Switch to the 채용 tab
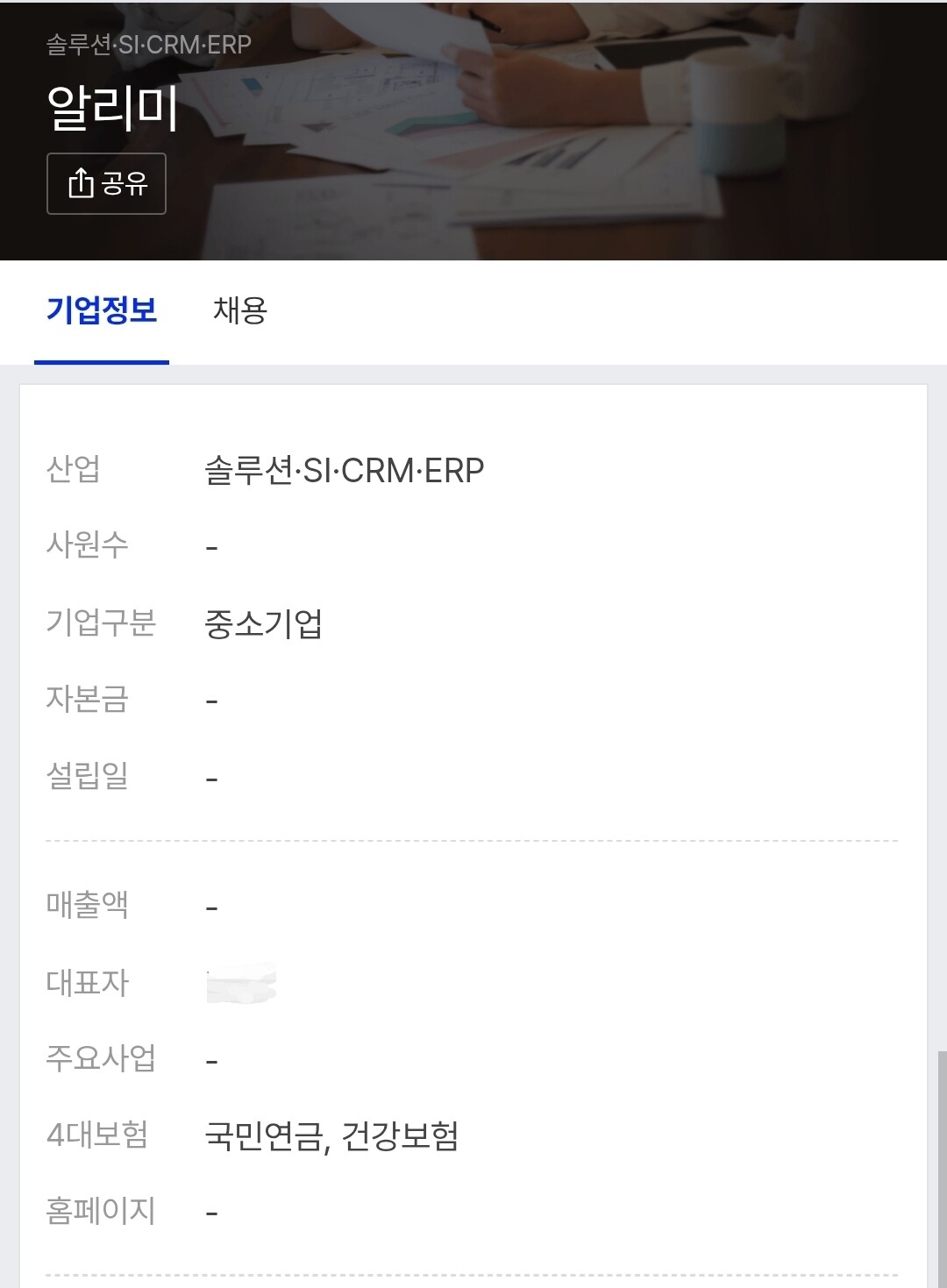This screenshot has width=947, height=1288. click(x=239, y=310)
